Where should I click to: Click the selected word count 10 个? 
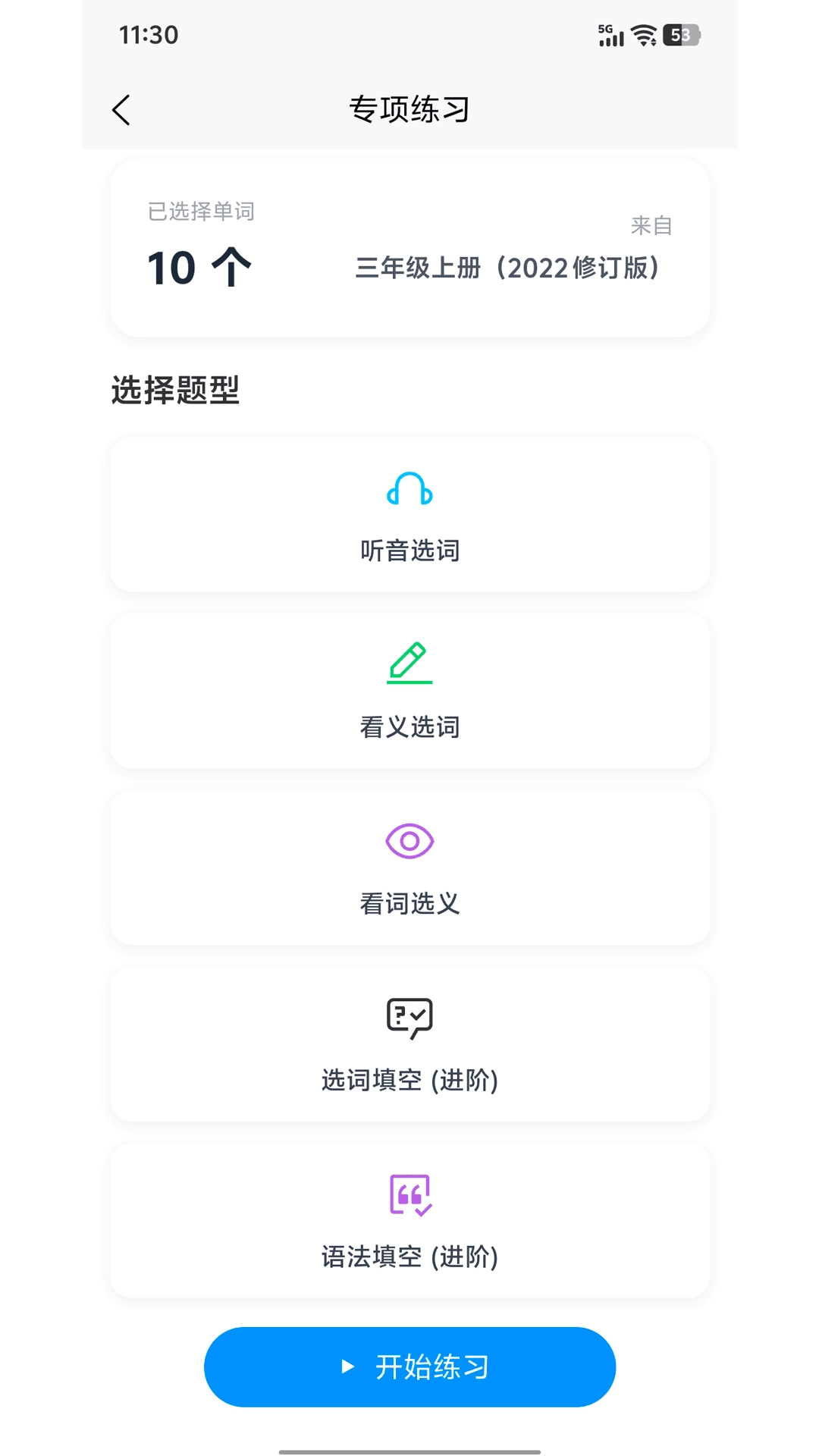[x=199, y=267]
